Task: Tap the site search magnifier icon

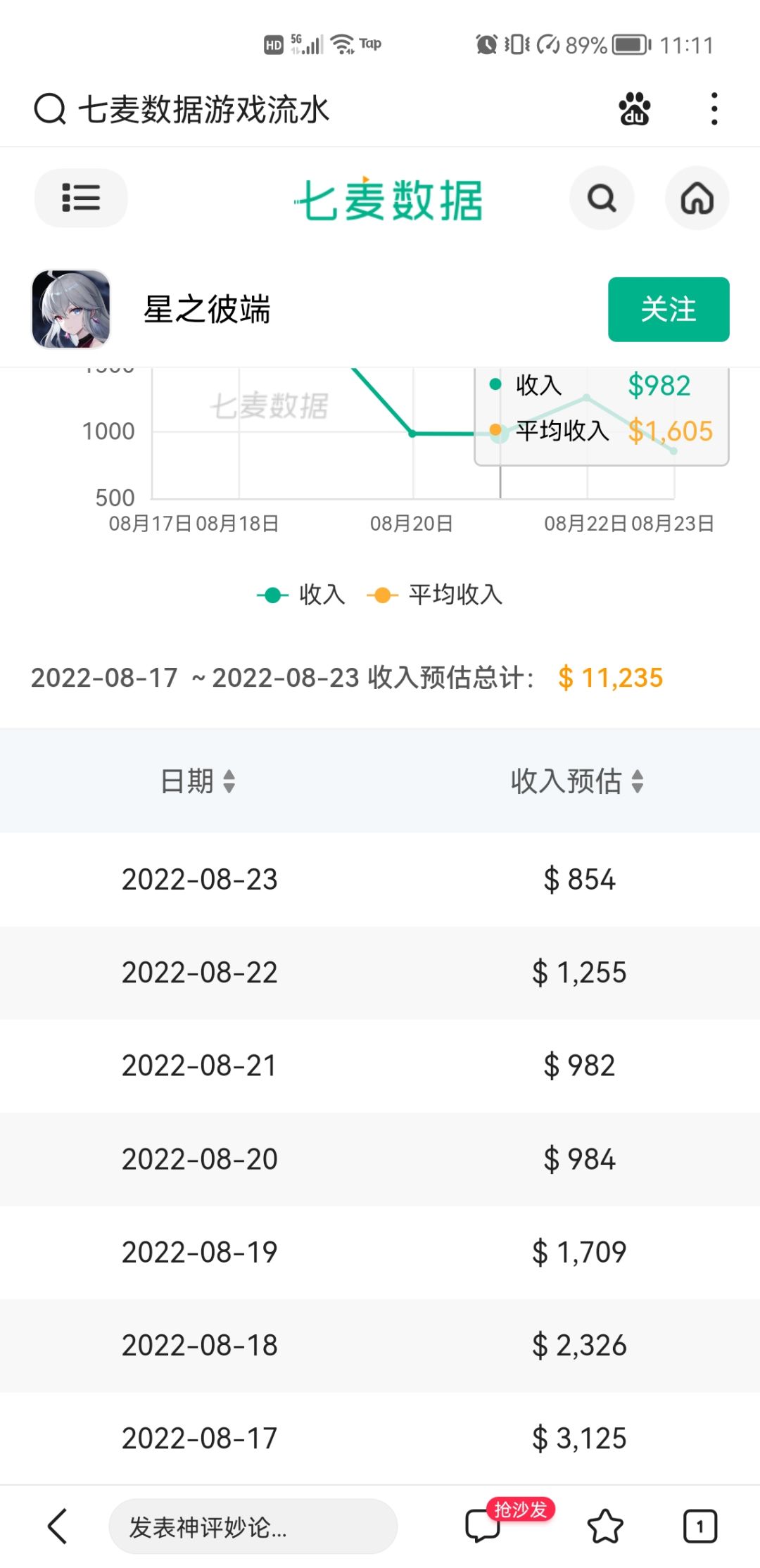Action: (602, 198)
